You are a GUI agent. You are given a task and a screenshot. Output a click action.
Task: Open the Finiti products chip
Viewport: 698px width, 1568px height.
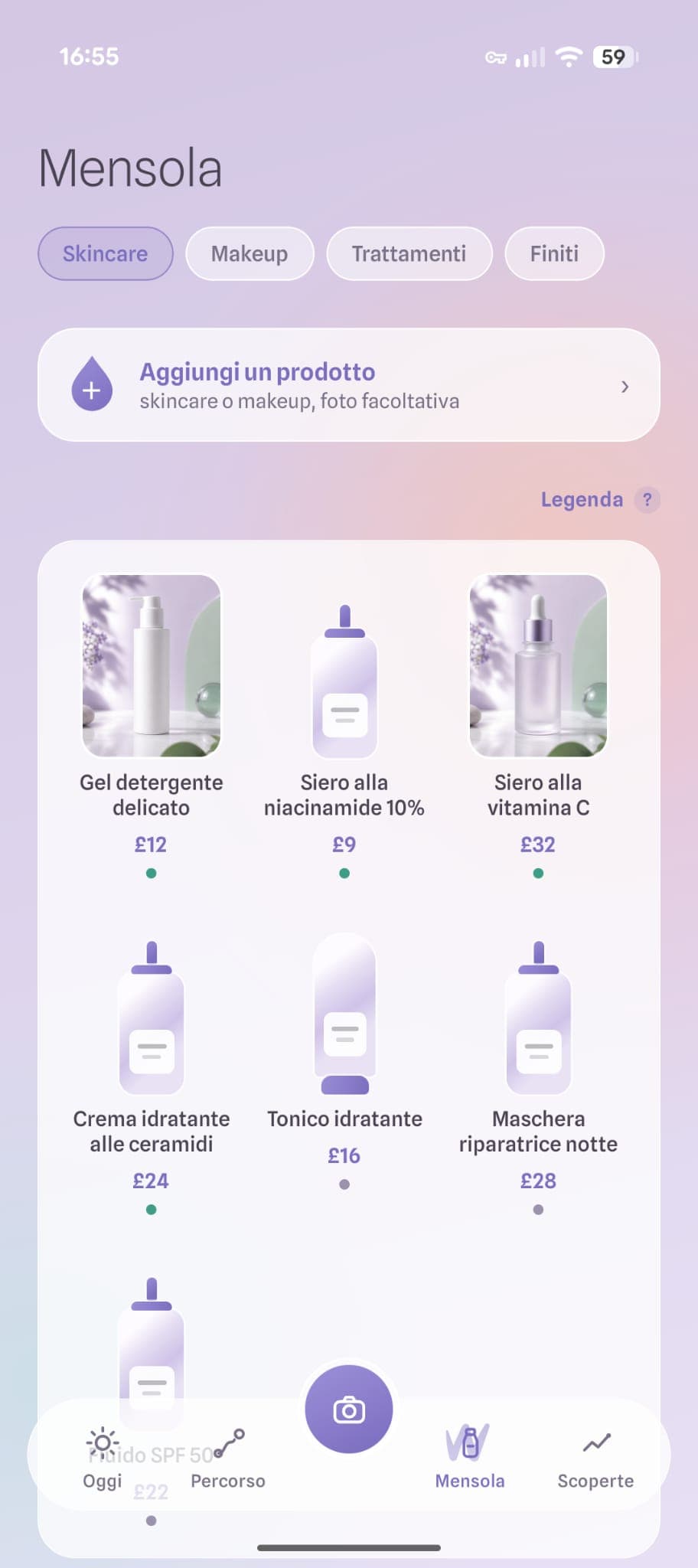(554, 253)
